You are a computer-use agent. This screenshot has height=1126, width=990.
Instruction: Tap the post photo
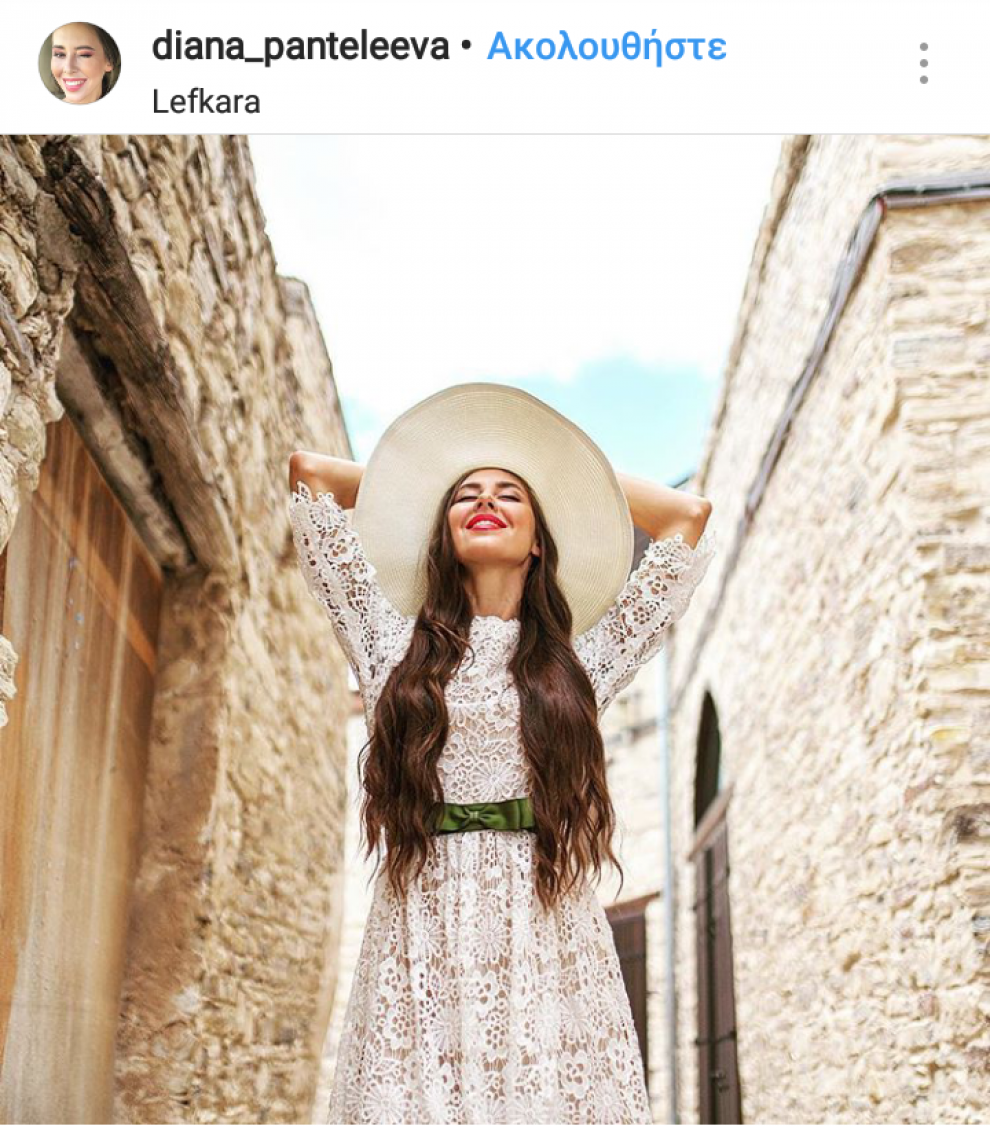point(495,630)
